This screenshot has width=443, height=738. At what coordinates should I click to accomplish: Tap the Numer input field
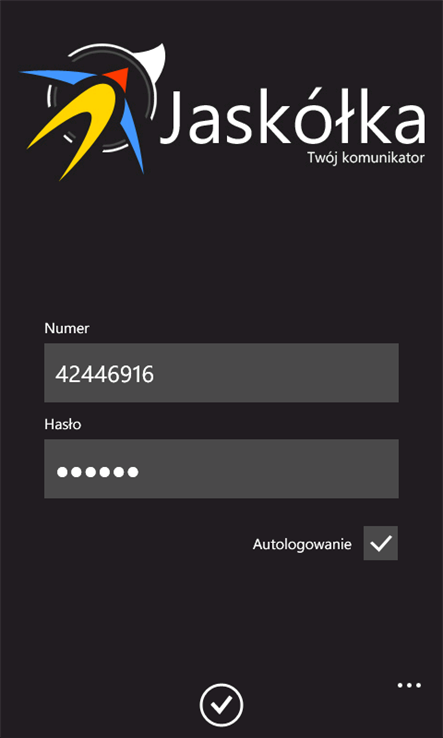pos(221,373)
